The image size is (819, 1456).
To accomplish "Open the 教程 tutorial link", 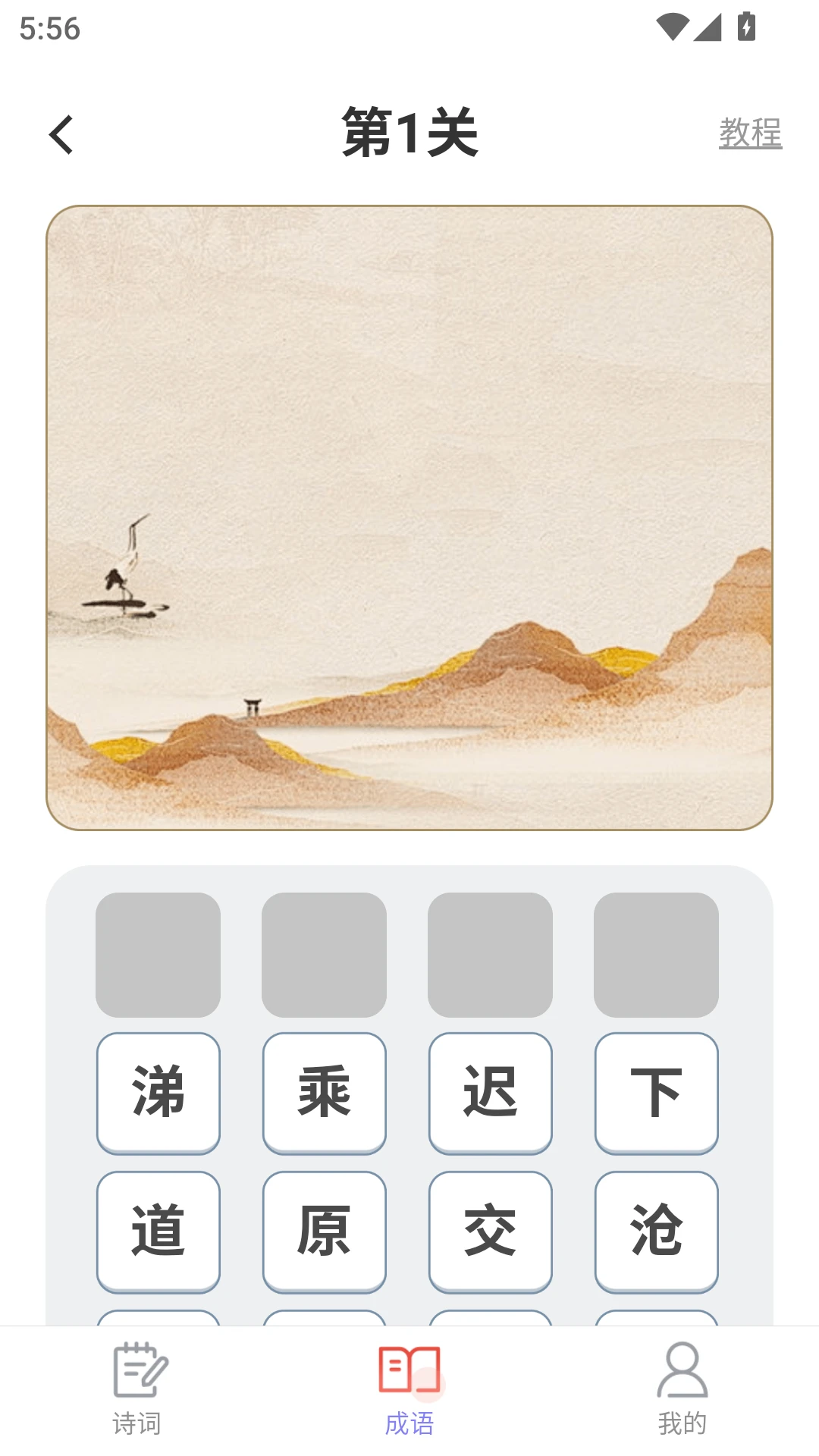I will coord(752,133).
